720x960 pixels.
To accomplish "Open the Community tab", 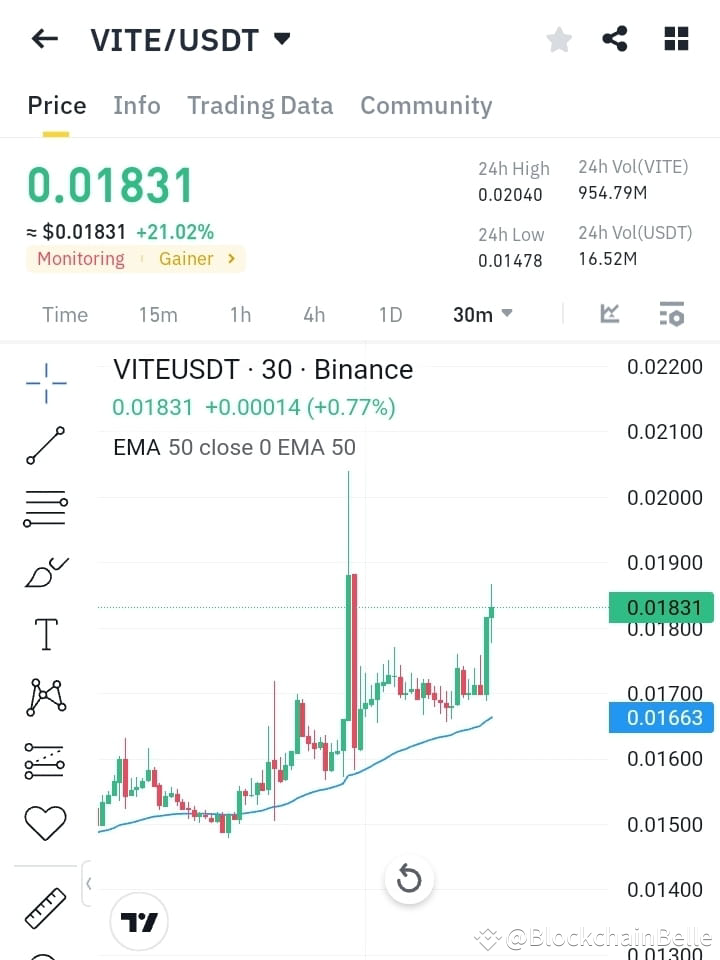I will click(426, 105).
